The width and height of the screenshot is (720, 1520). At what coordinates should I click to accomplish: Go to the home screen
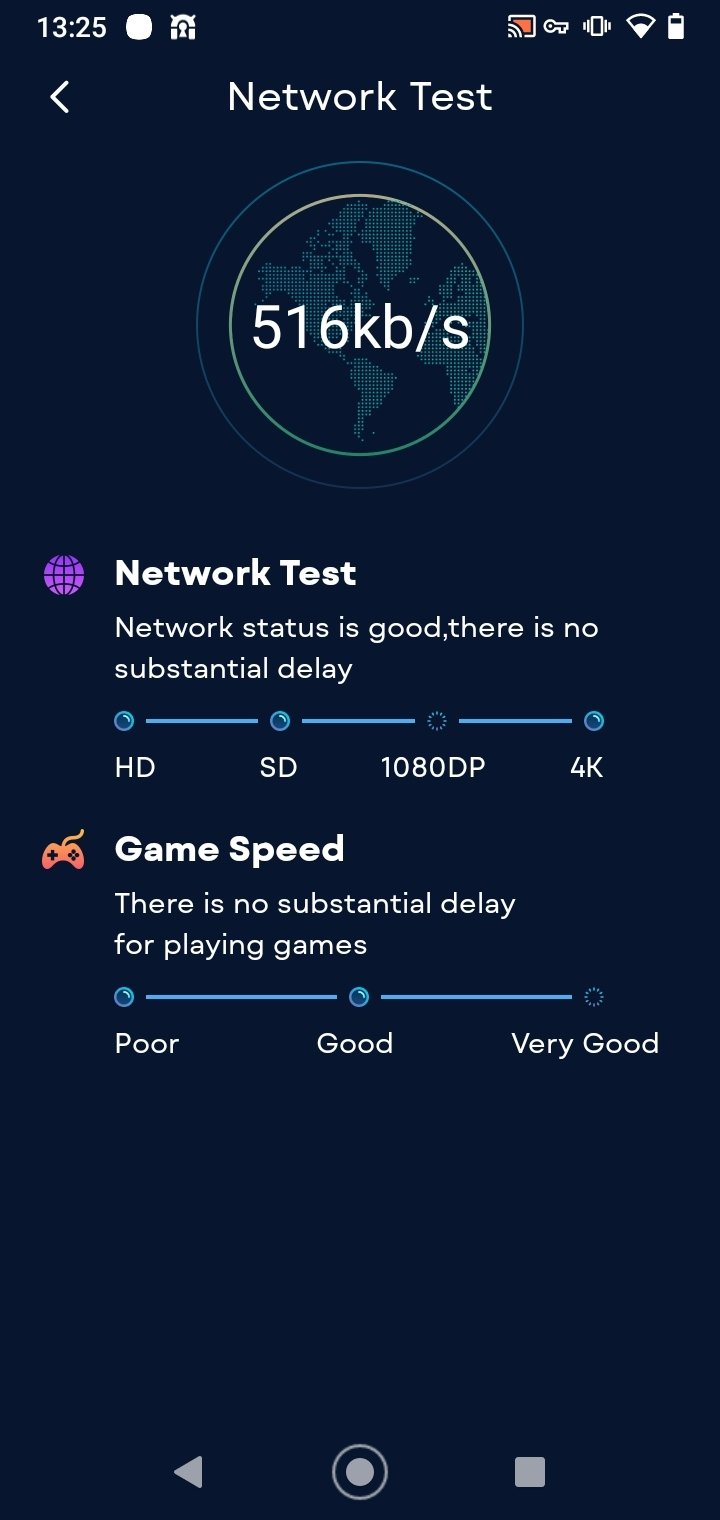[x=360, y=1472]
